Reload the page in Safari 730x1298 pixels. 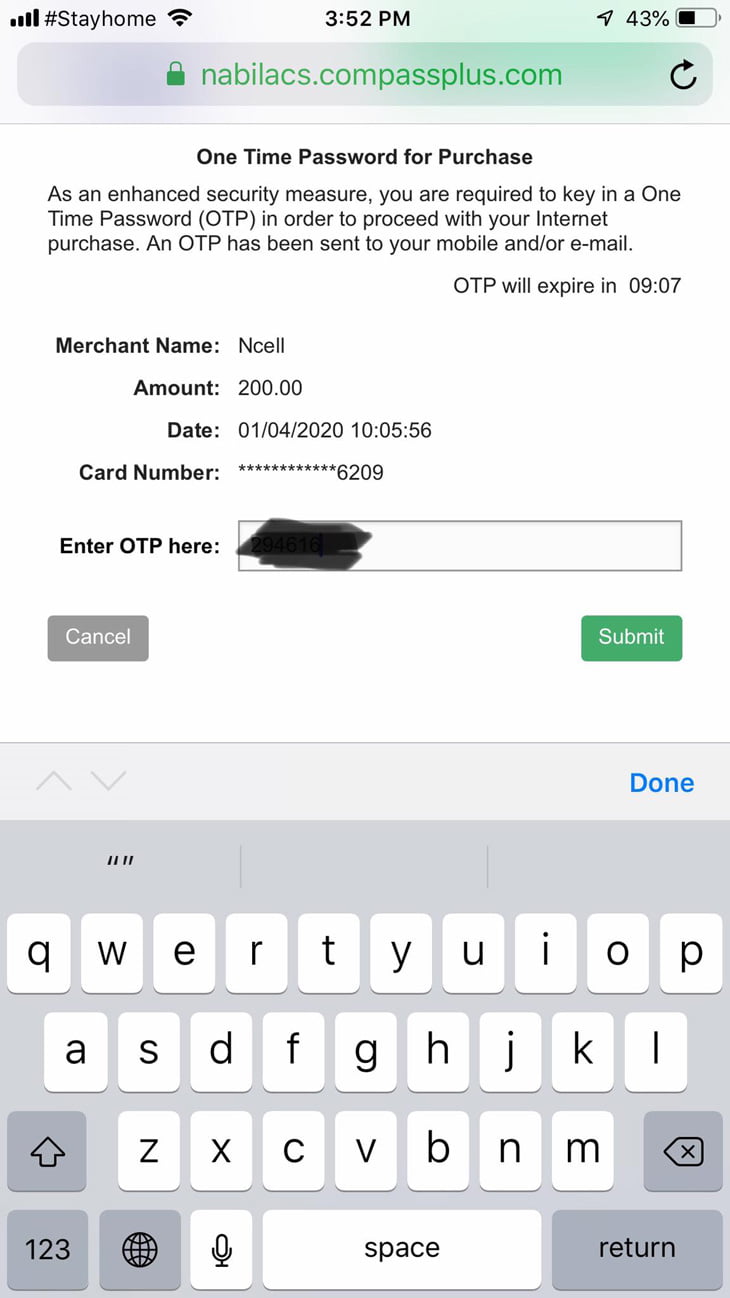(683, 75)
